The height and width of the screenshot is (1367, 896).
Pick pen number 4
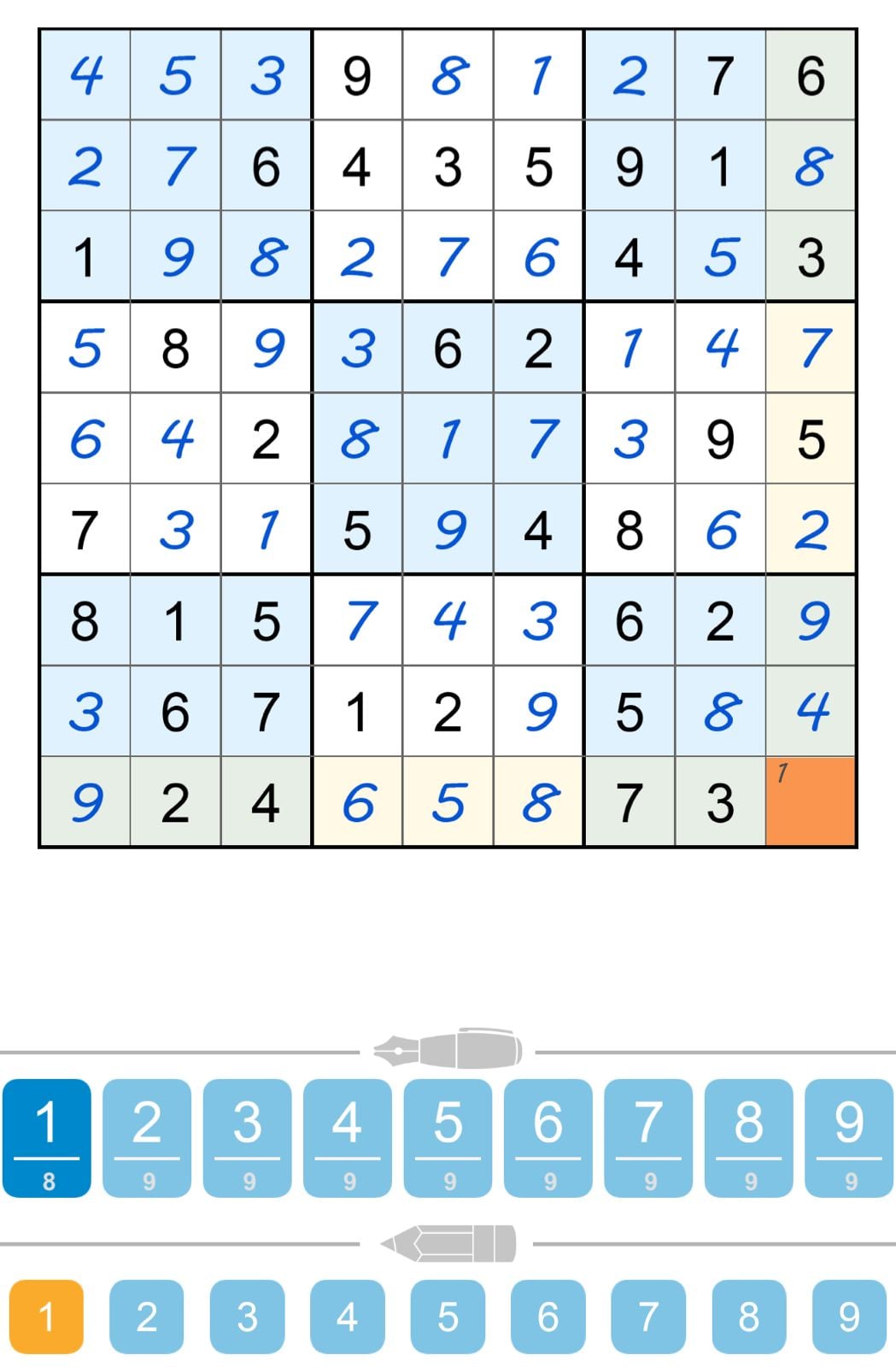tap(348, 1137)
